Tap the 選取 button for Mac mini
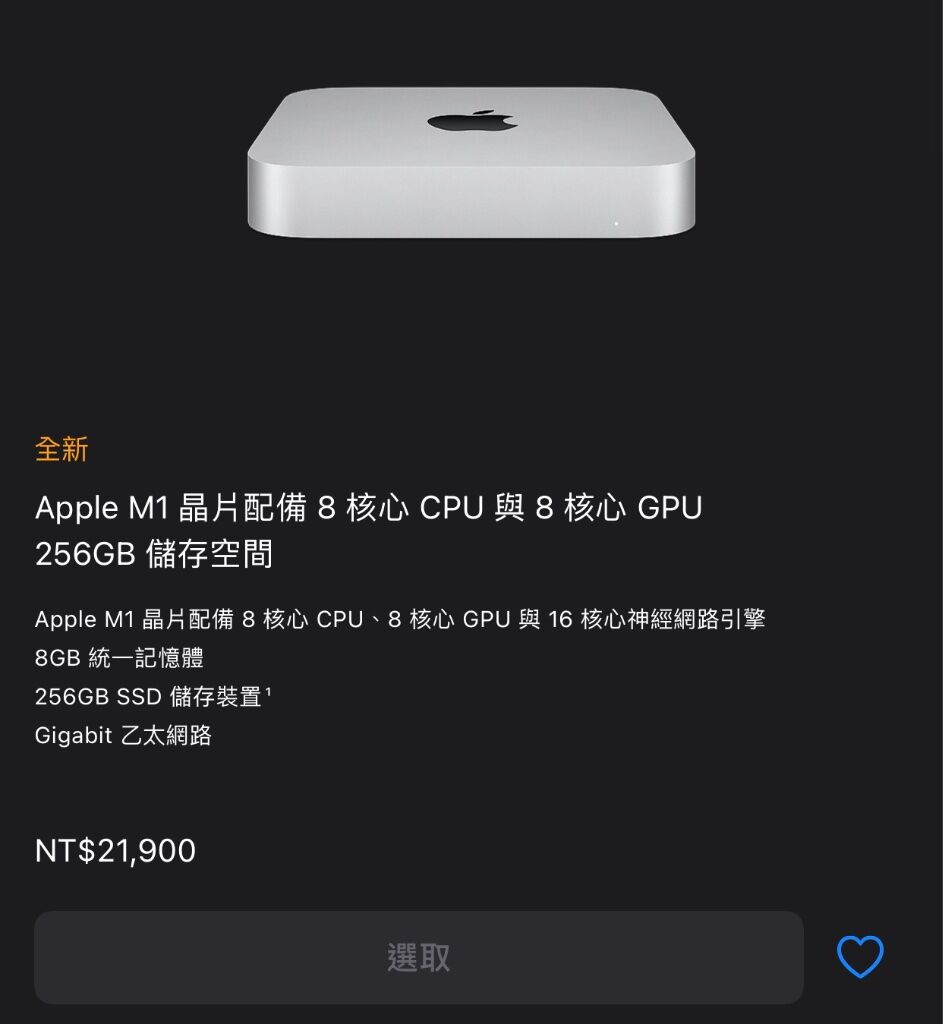 pyautogui.click(x=418, y=957)
